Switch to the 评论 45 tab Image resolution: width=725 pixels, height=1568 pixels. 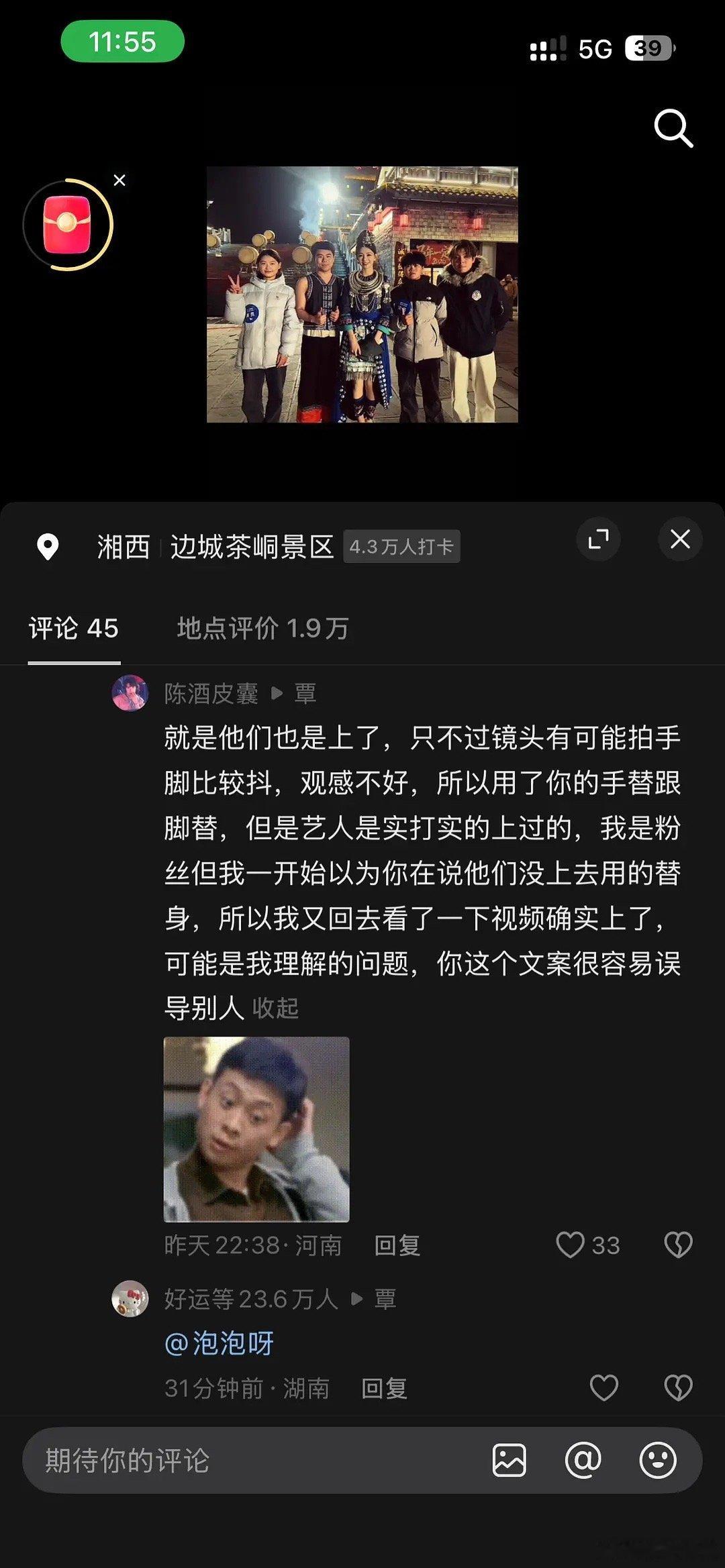(x=73, y=629)
